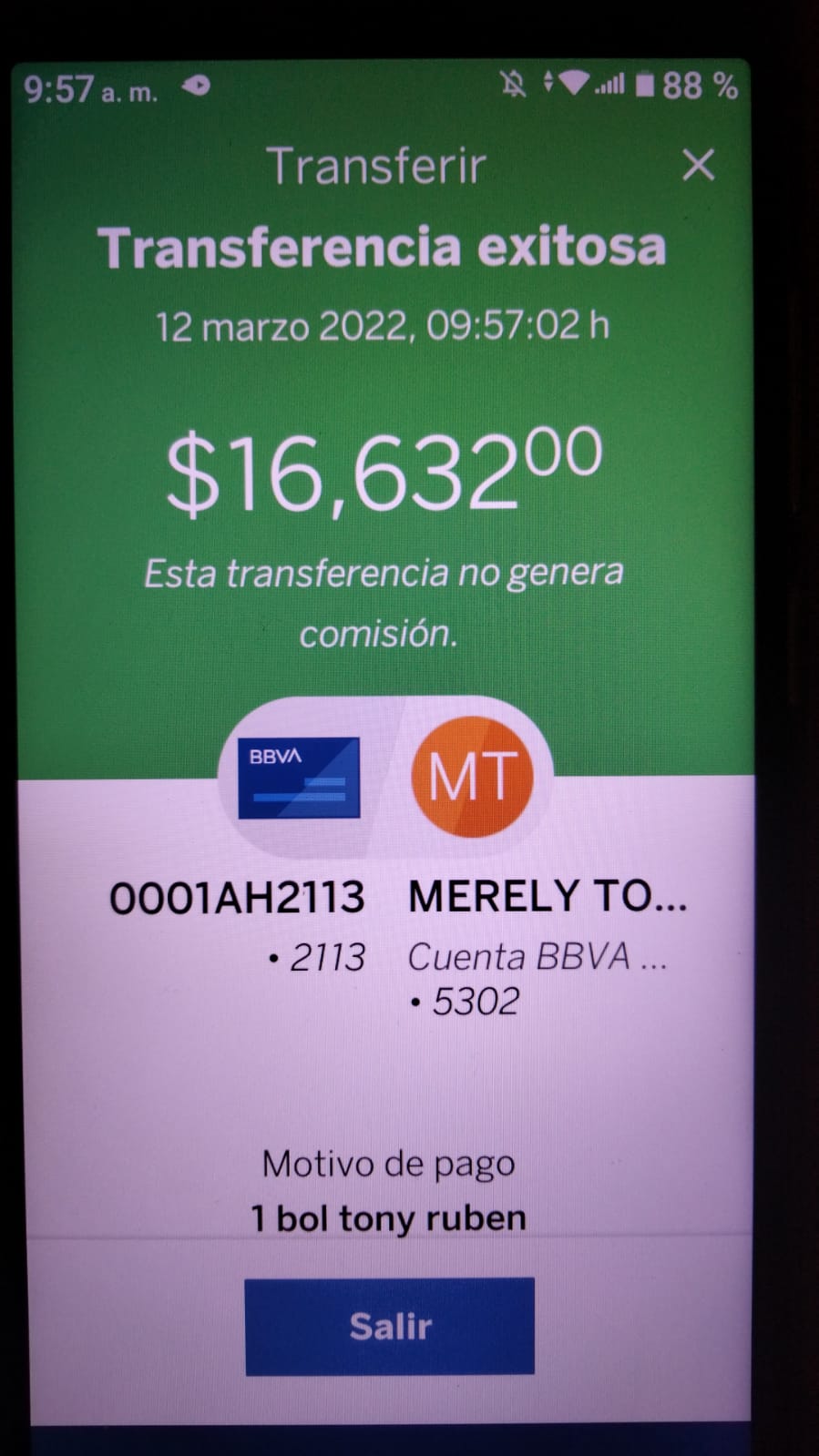
Task: Close the transfer confirmation with the X
Action: [698, 165]
